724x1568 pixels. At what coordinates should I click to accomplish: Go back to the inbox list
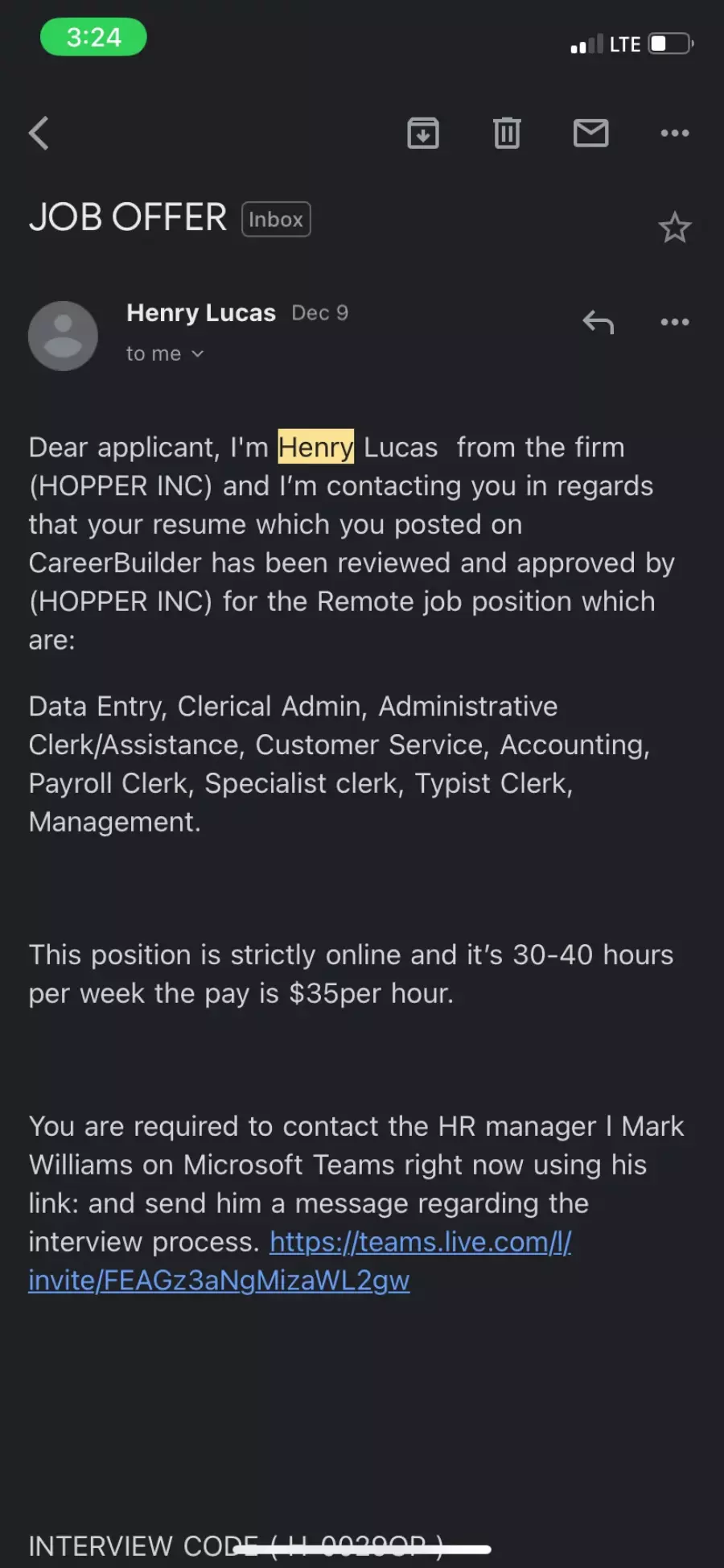click(x=39, y=134)
